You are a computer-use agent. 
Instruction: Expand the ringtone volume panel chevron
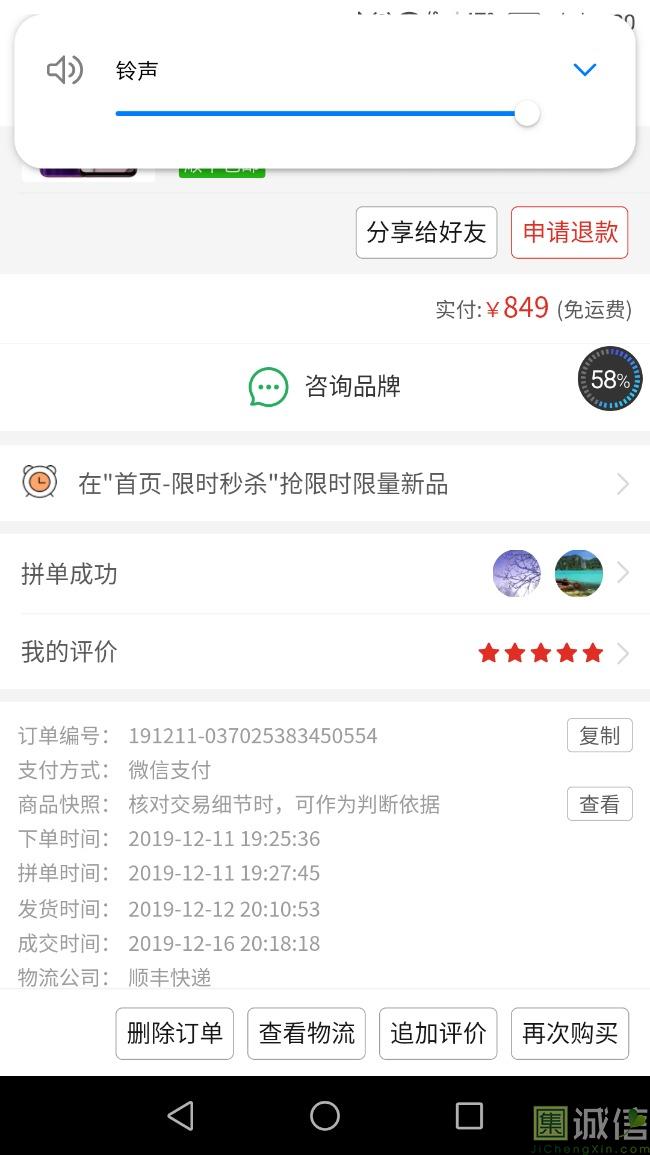585,70
